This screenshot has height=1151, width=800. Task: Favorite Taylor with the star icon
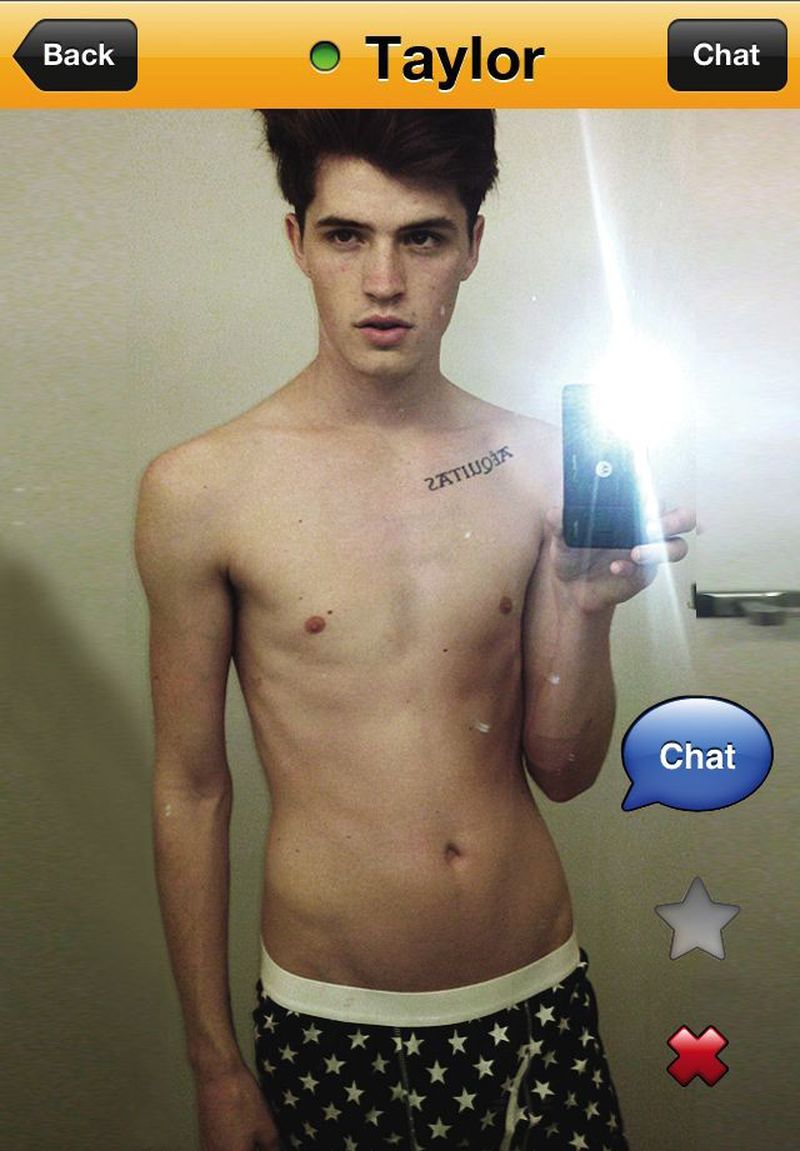click(x=697, y=920)
